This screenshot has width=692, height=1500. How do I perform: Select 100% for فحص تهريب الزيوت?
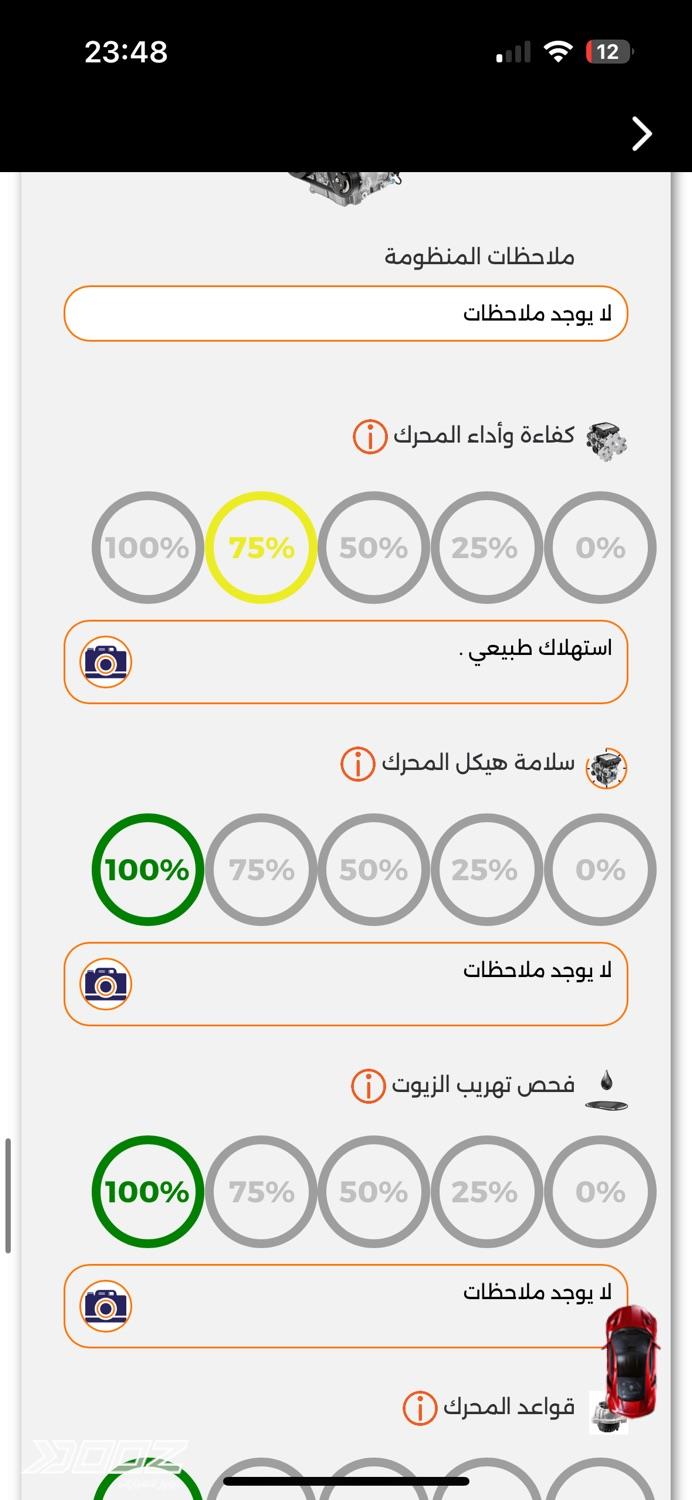point(147,1192)
